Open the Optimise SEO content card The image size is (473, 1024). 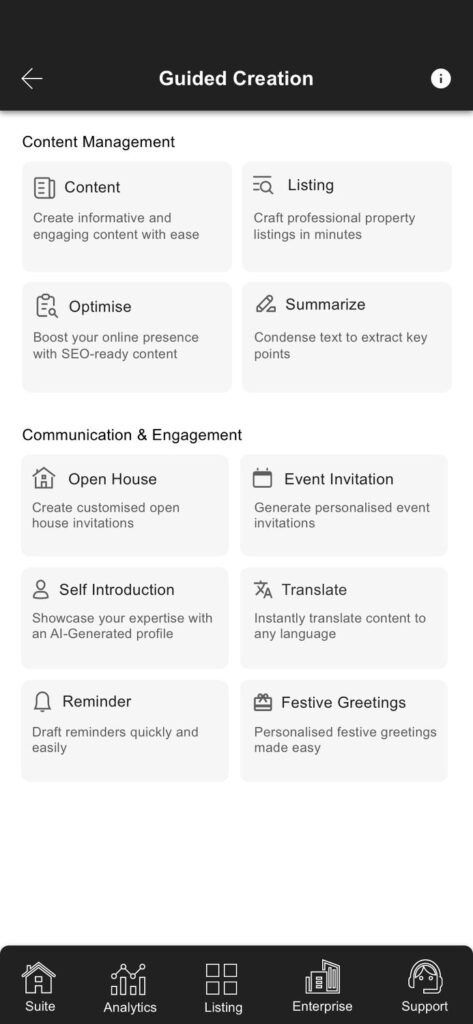(127, 337)
